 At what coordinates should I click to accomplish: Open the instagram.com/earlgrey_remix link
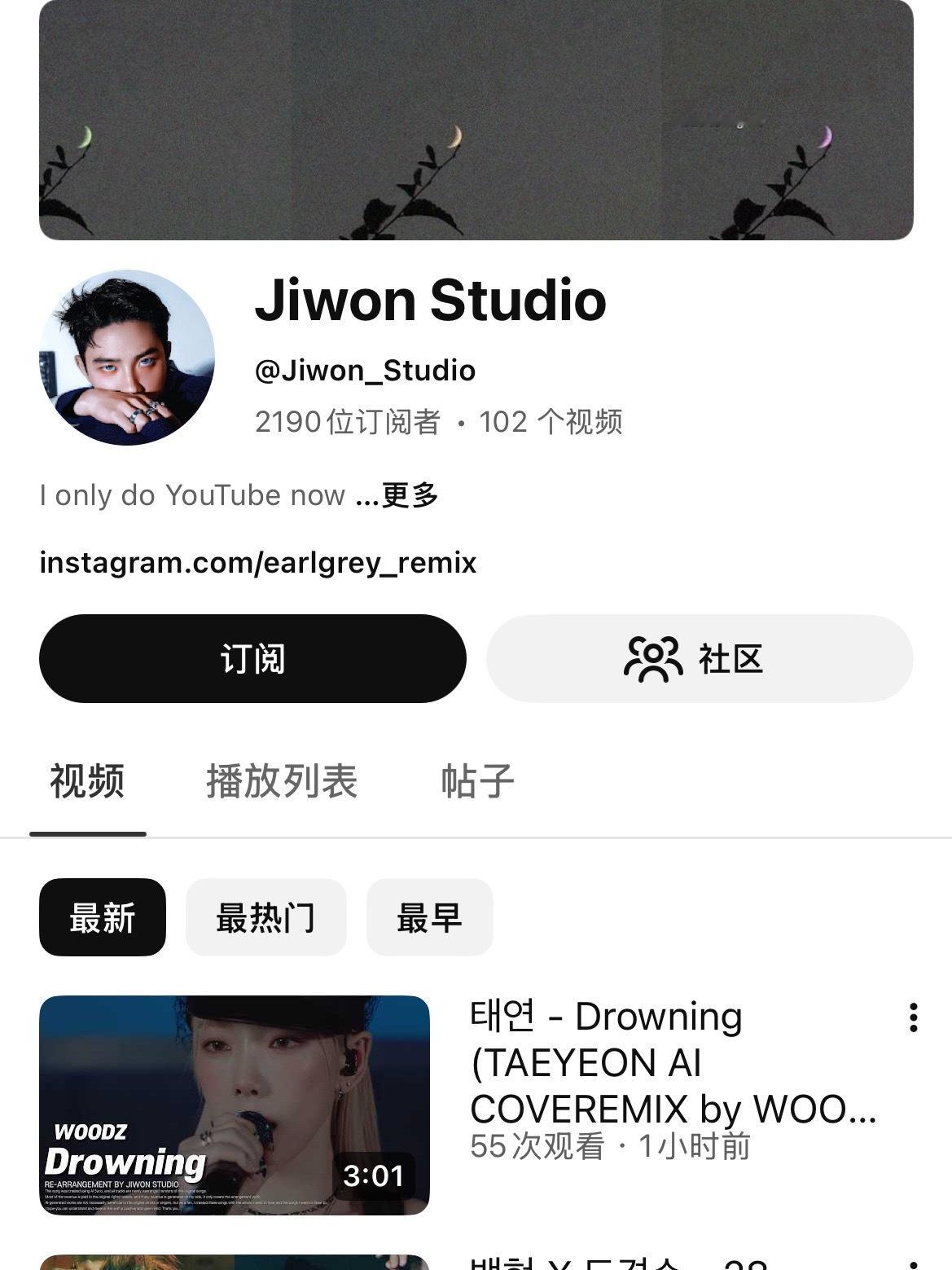click(x=257, y=563)
